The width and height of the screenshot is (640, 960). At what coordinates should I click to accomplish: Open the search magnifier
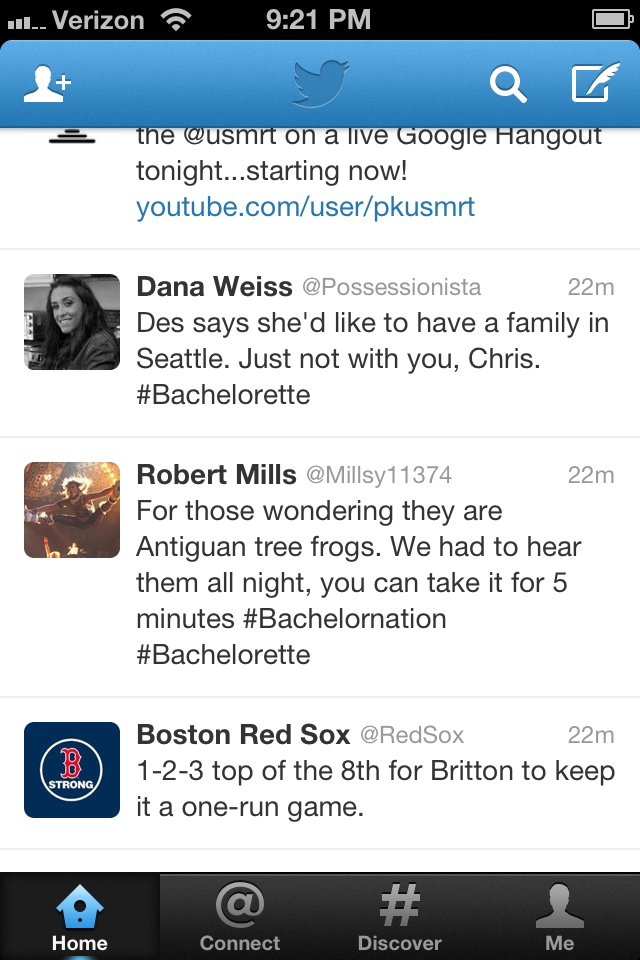[x=507, y=85]
